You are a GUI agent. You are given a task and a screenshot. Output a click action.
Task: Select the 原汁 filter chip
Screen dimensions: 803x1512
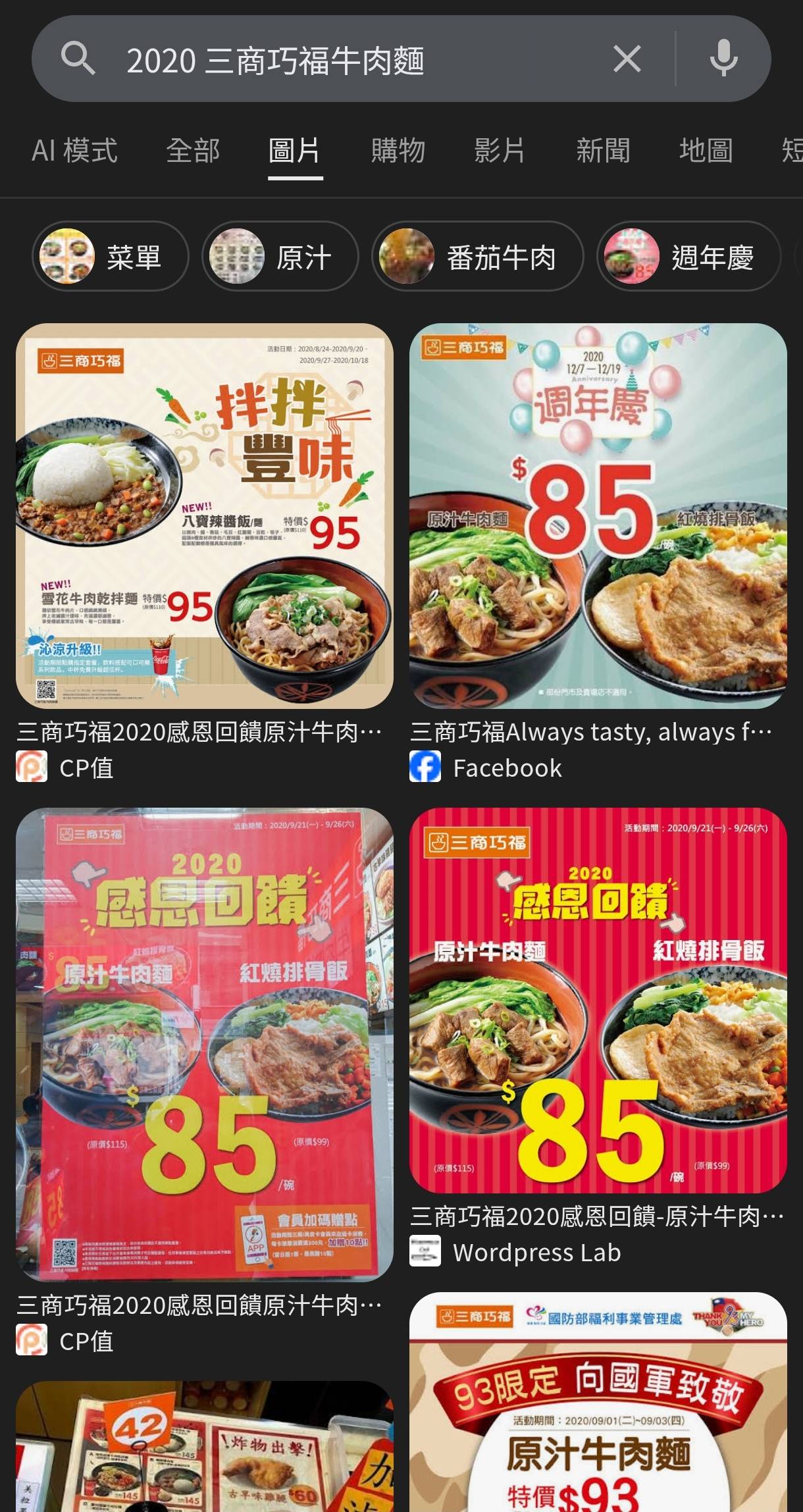pyautogui.click(x=280, y=257)
